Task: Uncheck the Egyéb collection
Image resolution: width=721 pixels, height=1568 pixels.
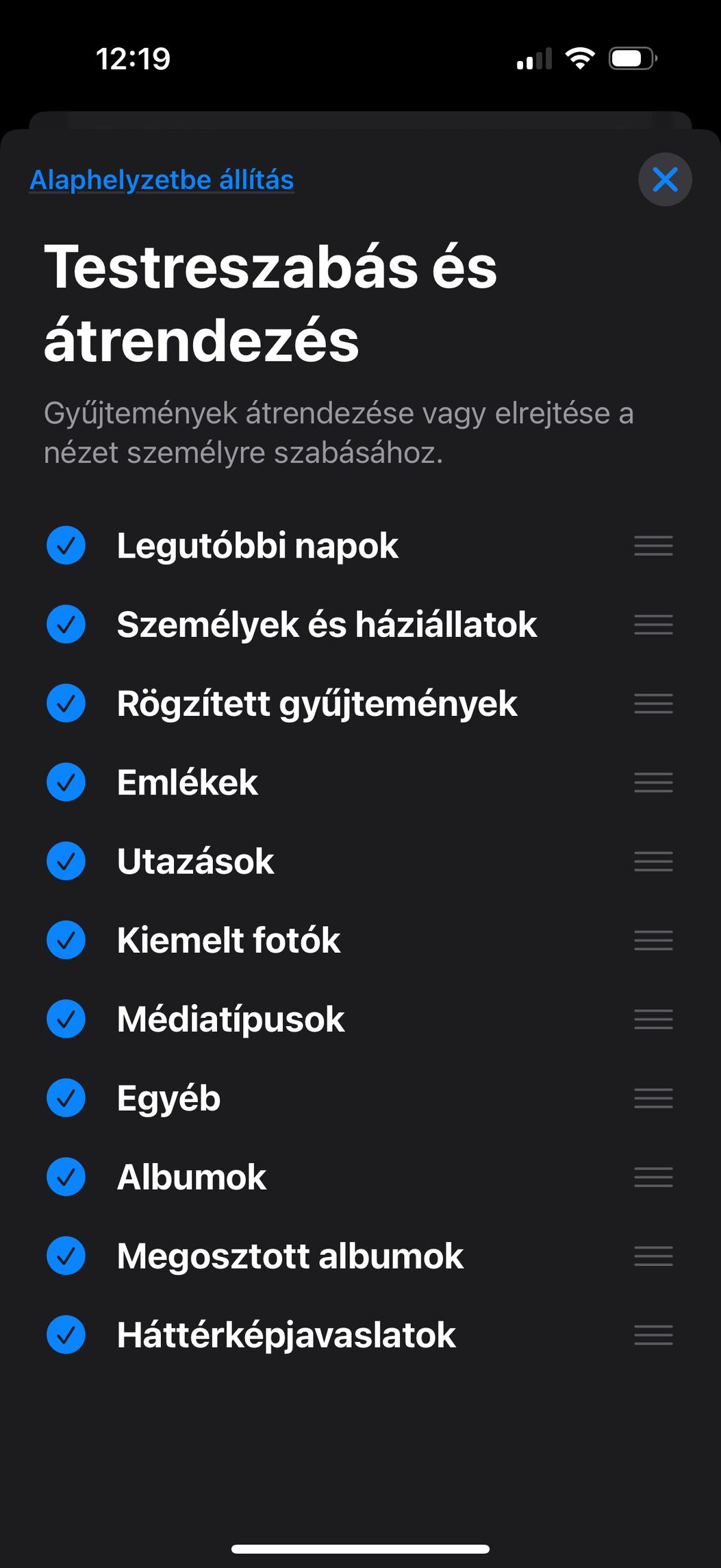Action: (x=66, y=1097)
